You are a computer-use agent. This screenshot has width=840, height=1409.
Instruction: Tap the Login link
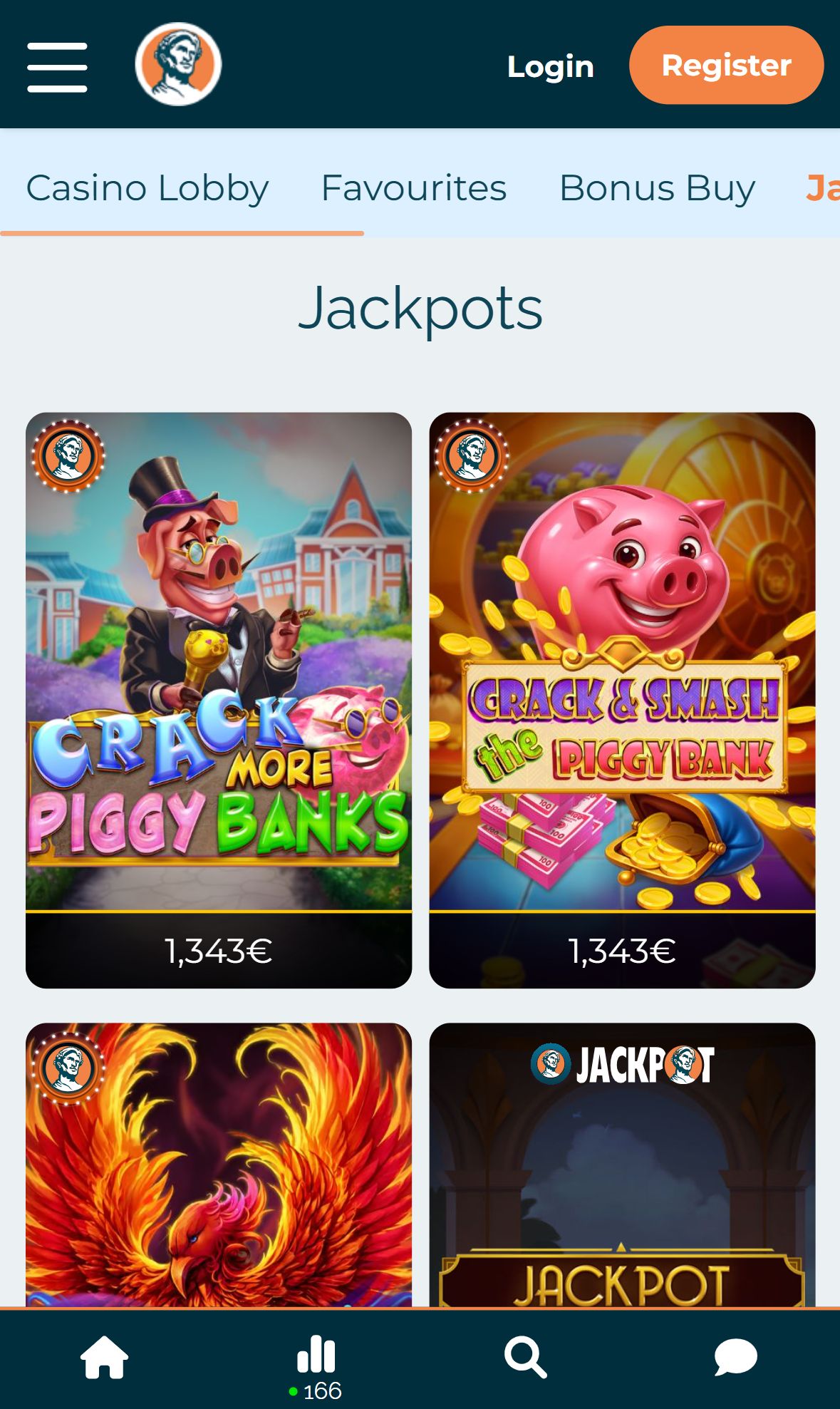pos(550,66)
